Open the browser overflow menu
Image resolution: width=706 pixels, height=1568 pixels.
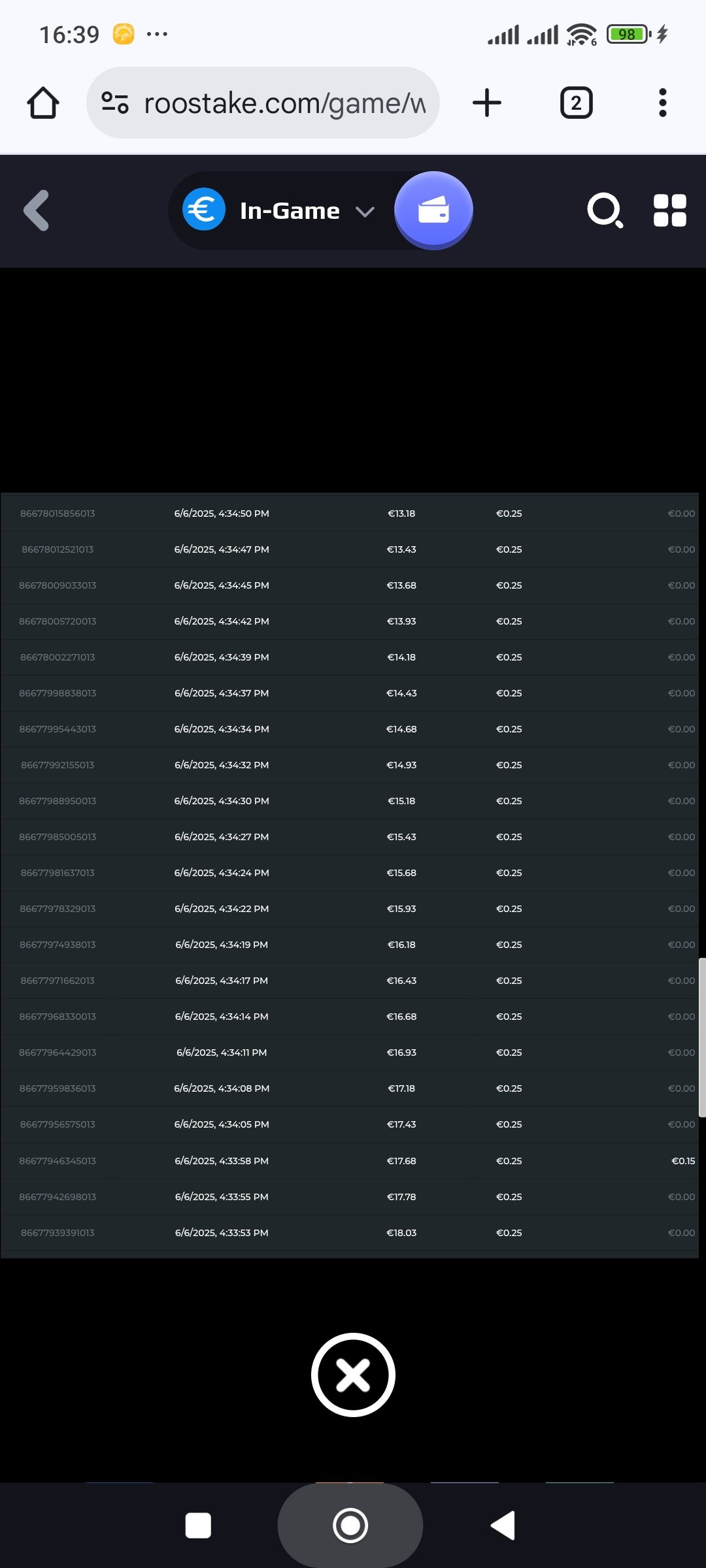(x=663, y=103)
